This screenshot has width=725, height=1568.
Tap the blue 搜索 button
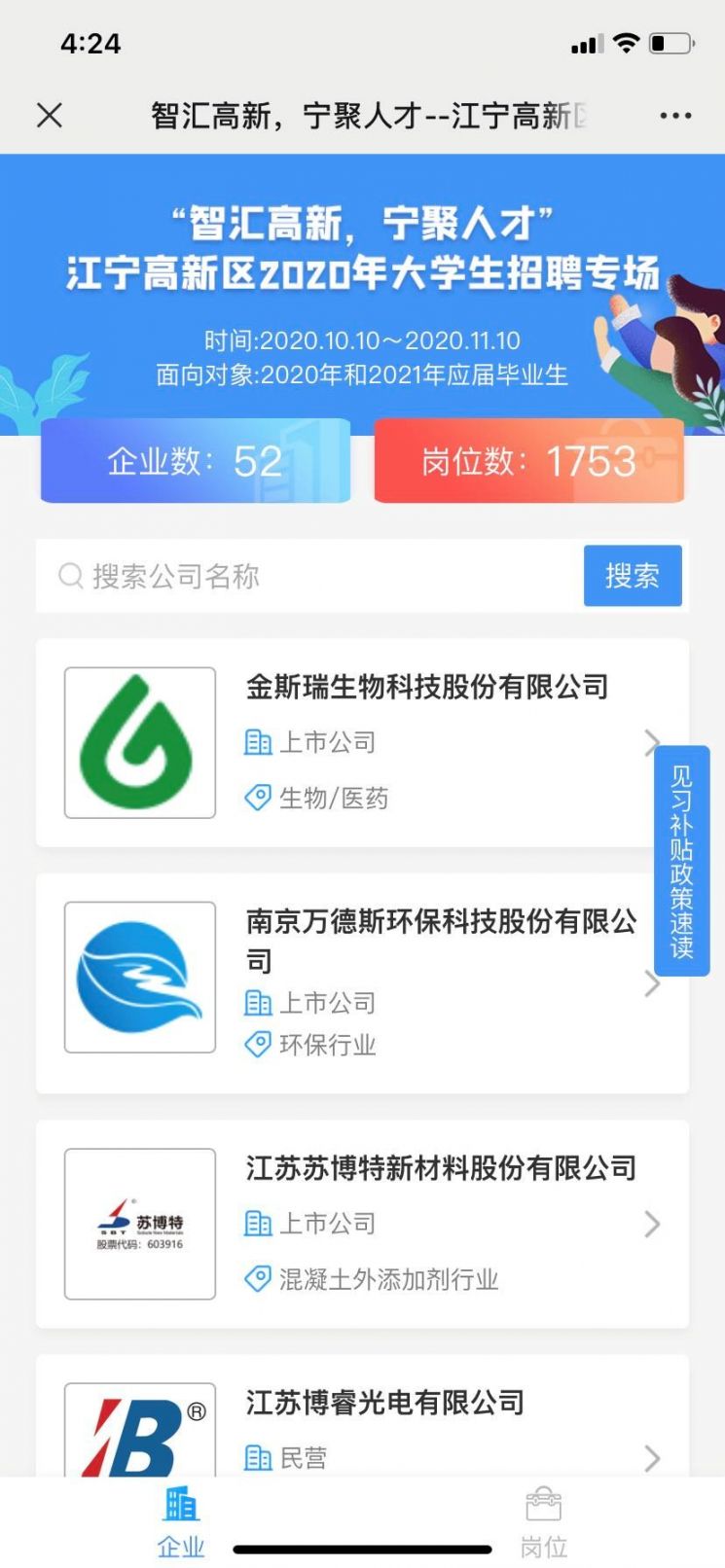(632, 576)
